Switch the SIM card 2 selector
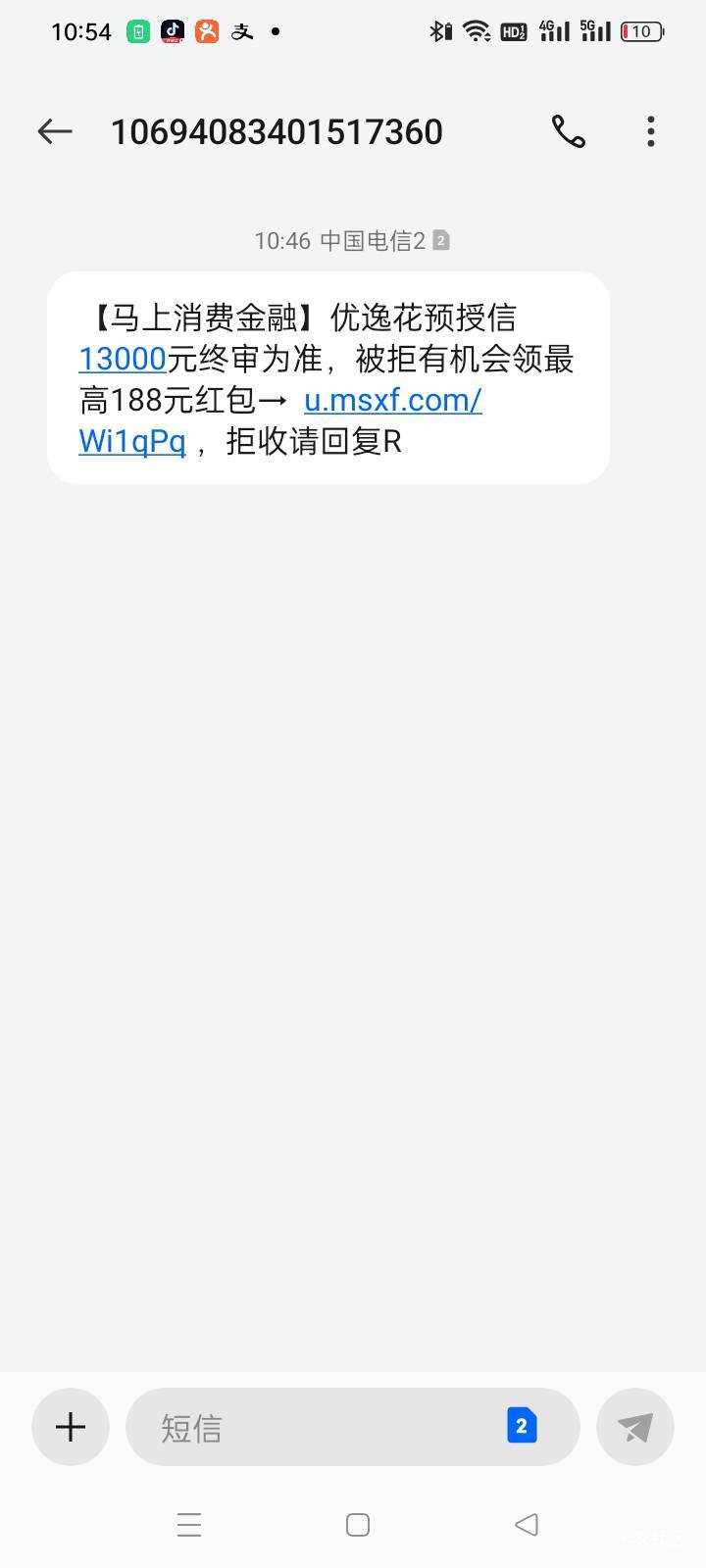This screenshot has height=1568, width=706. click(522, 1426)
